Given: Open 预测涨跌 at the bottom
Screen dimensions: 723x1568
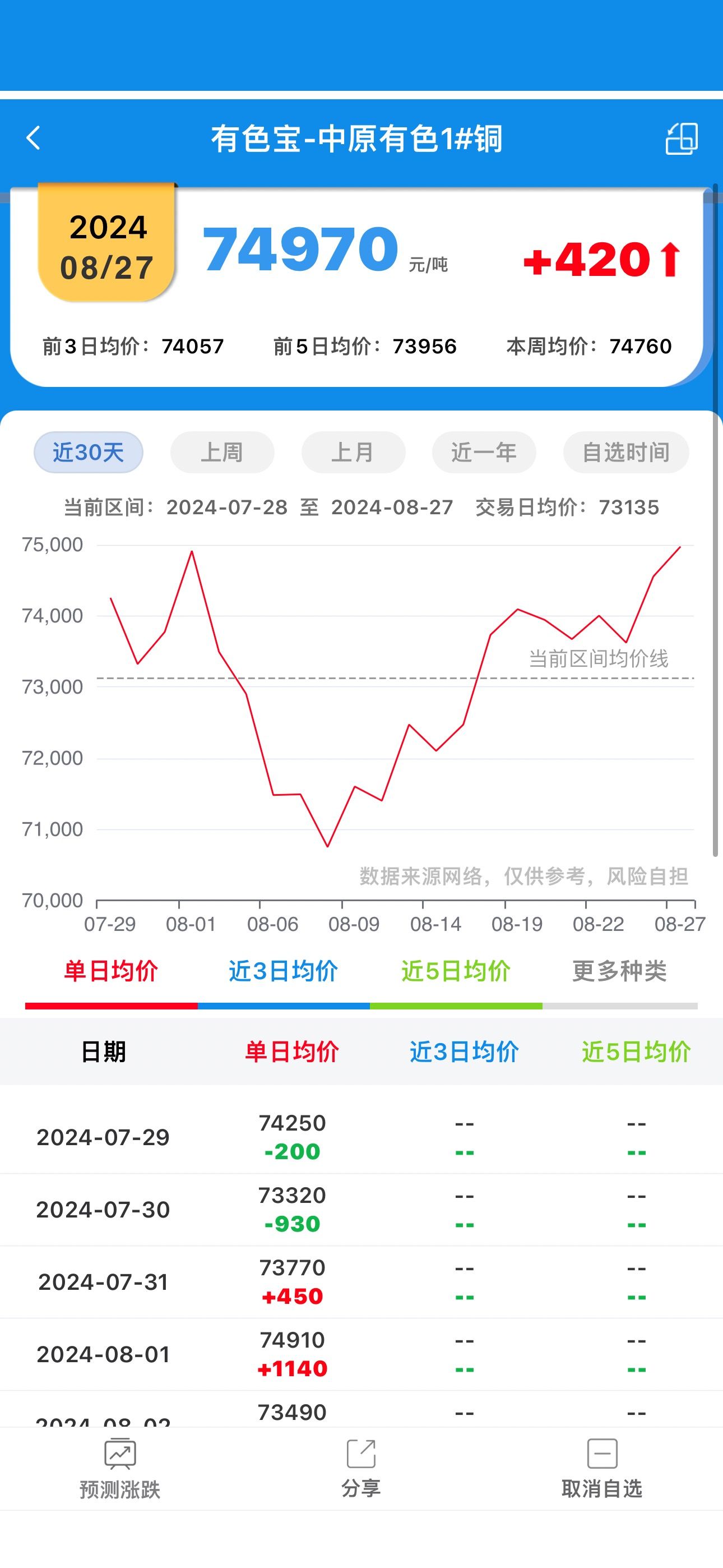Looking at the screenshot, I should (x=120, y=1469).
